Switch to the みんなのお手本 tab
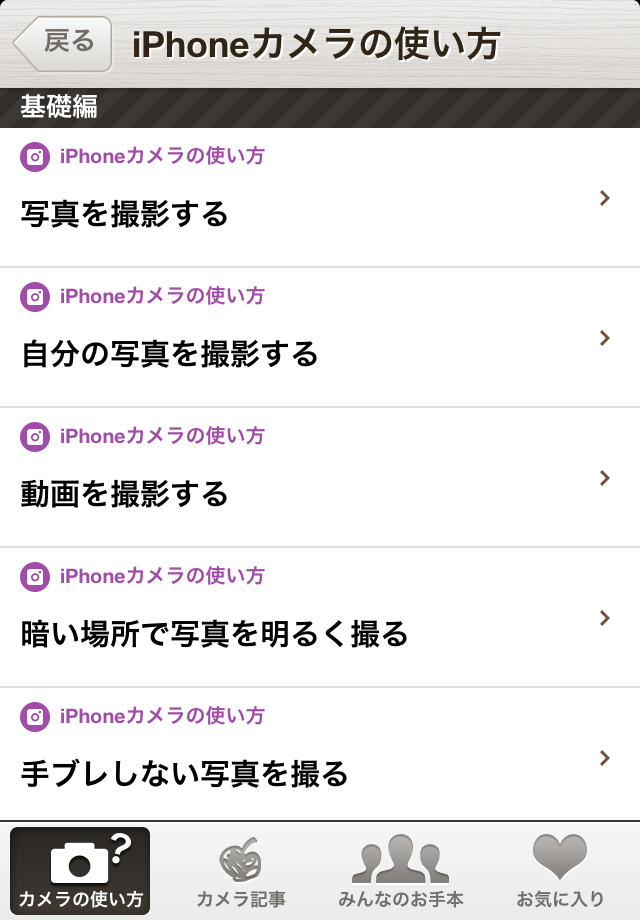 (400, 871)
